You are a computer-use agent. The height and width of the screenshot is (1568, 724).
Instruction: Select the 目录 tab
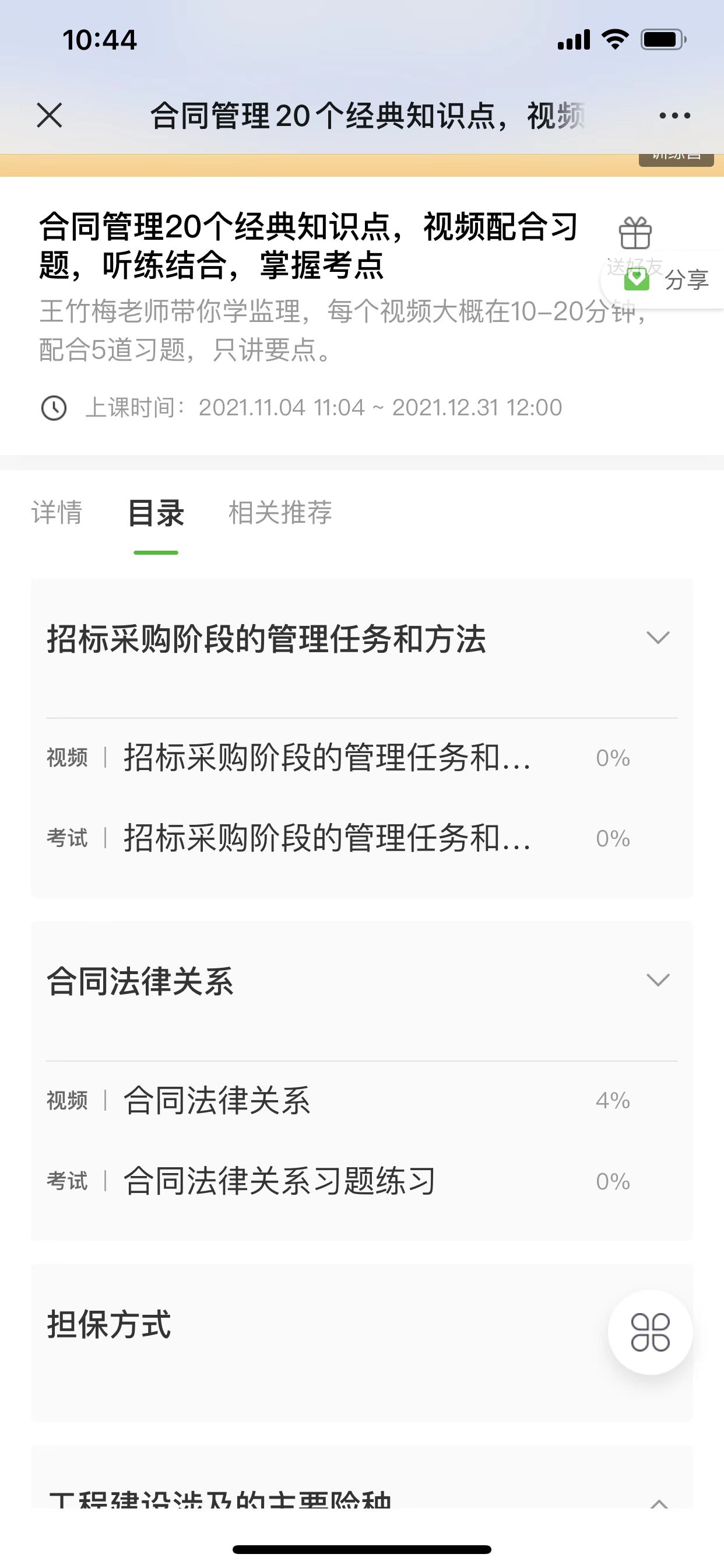coord(156,513)
